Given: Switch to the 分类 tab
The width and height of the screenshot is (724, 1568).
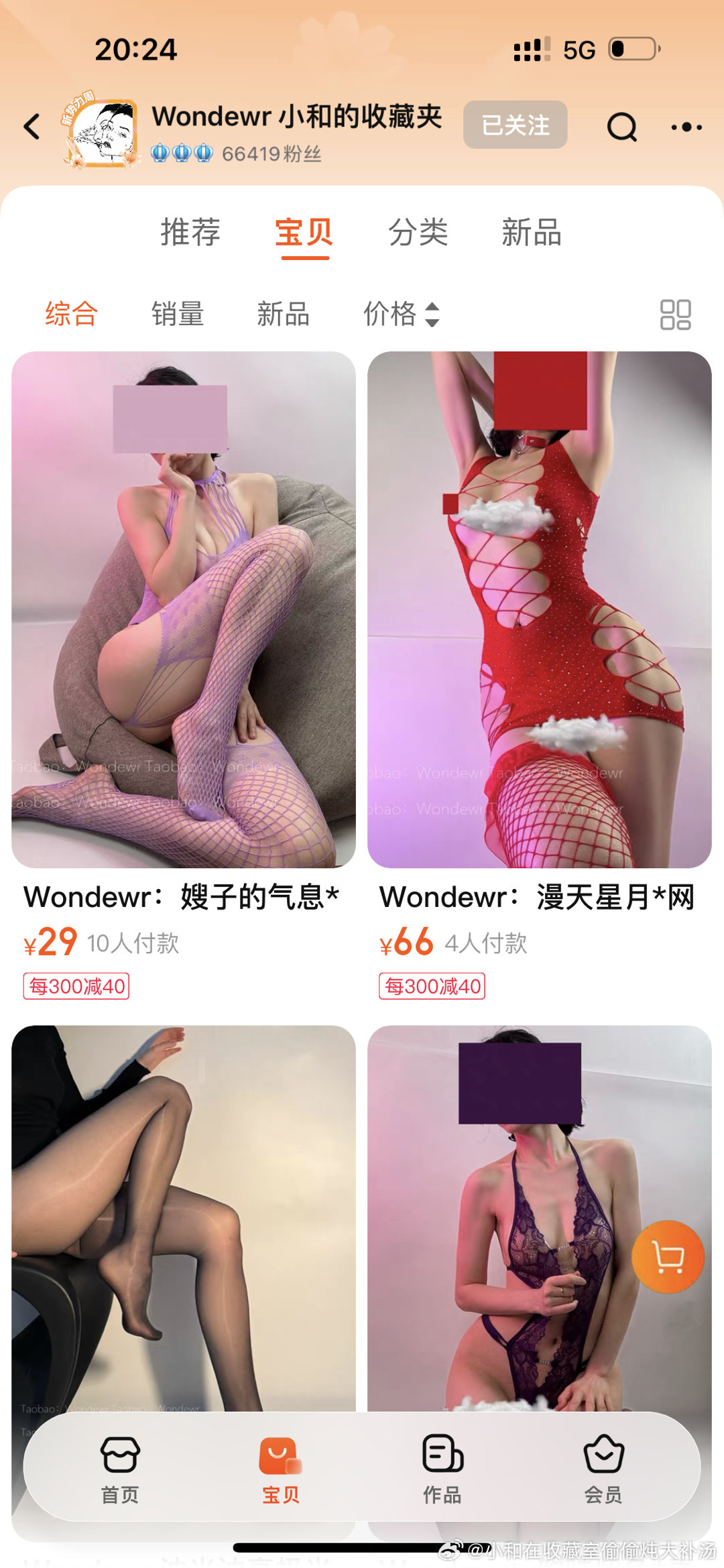Looking at the screenshot, I should tap(418, 233).
